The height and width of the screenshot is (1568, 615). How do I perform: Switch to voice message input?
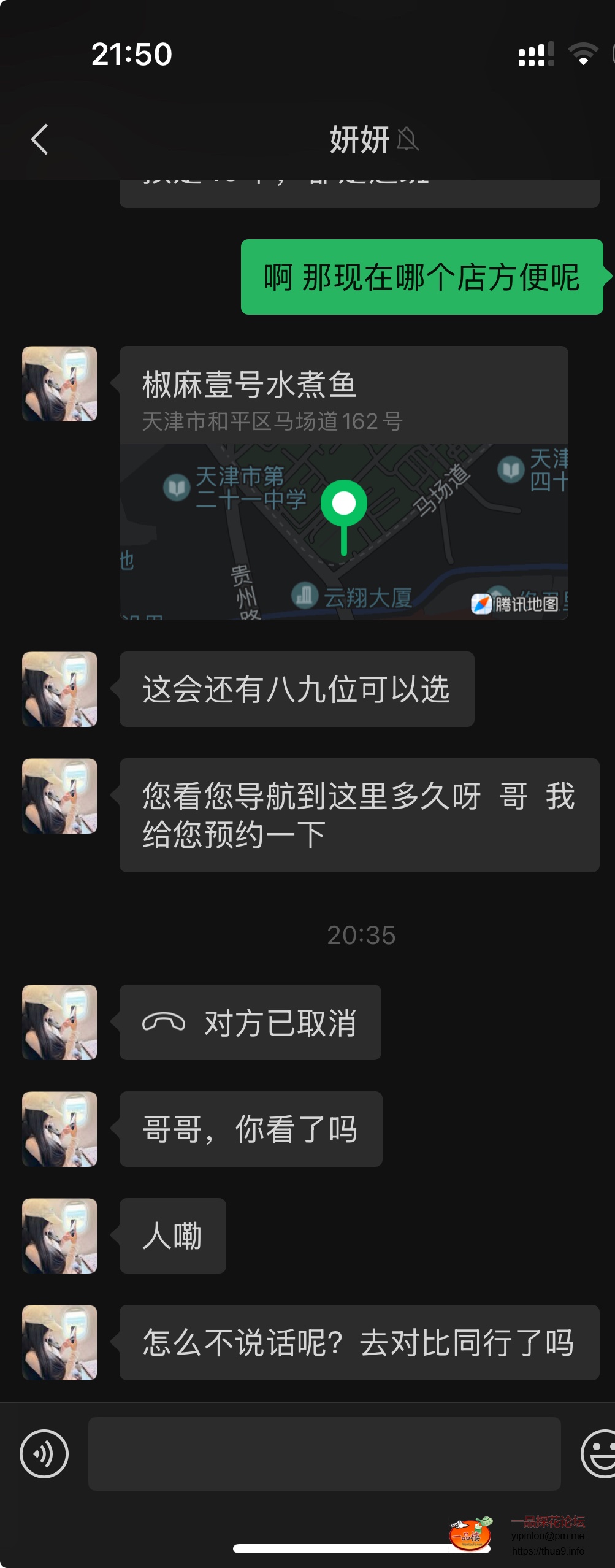pos(44,1453)
